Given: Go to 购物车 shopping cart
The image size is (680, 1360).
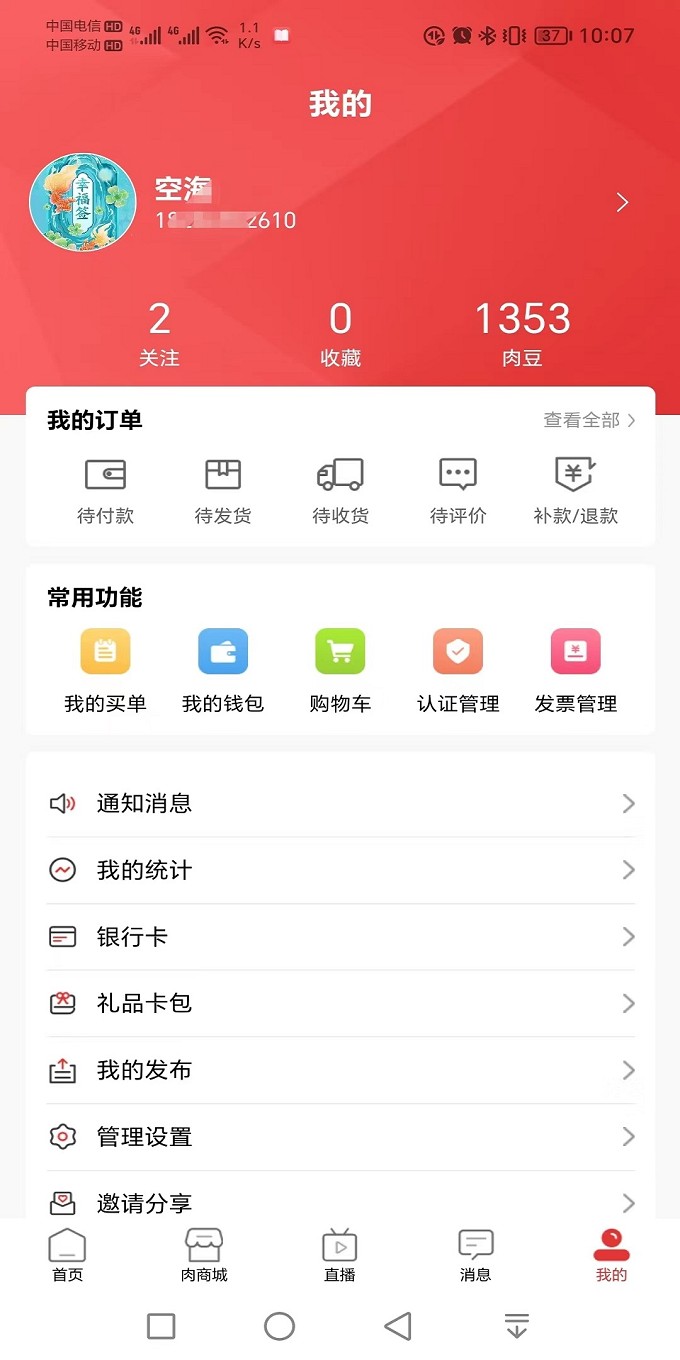Looking at the screenshot, I should click(x=340, y=670).
